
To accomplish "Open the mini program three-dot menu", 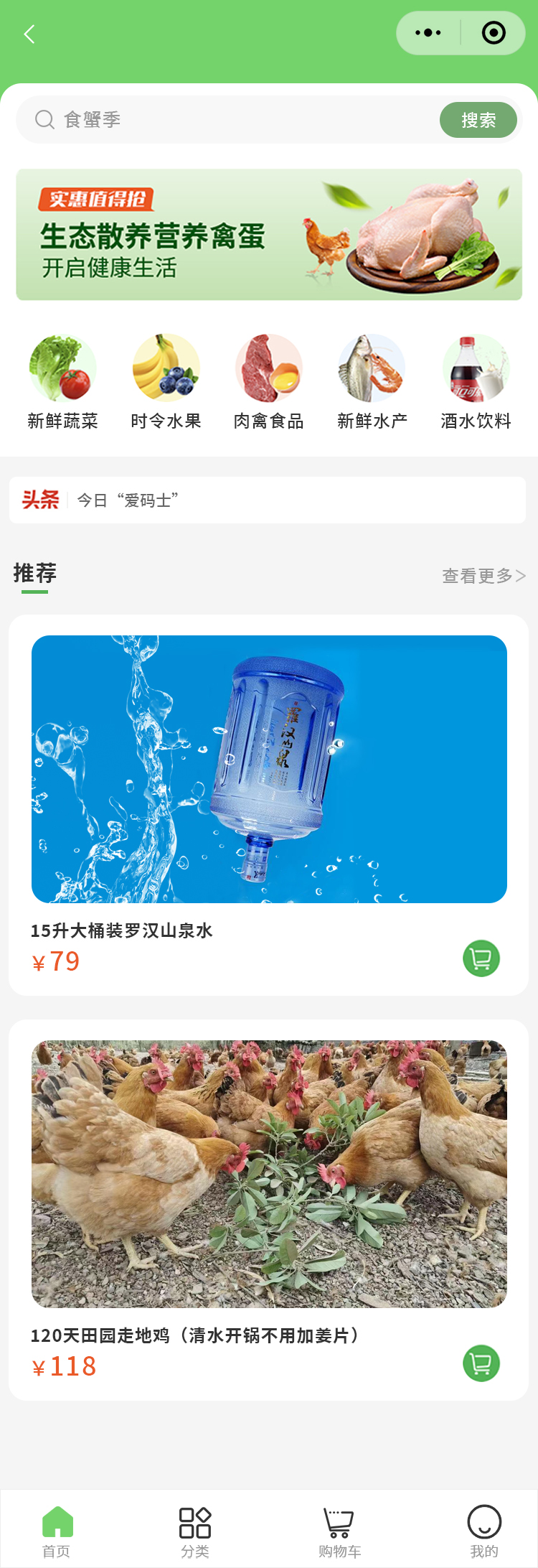I will 428,33.
